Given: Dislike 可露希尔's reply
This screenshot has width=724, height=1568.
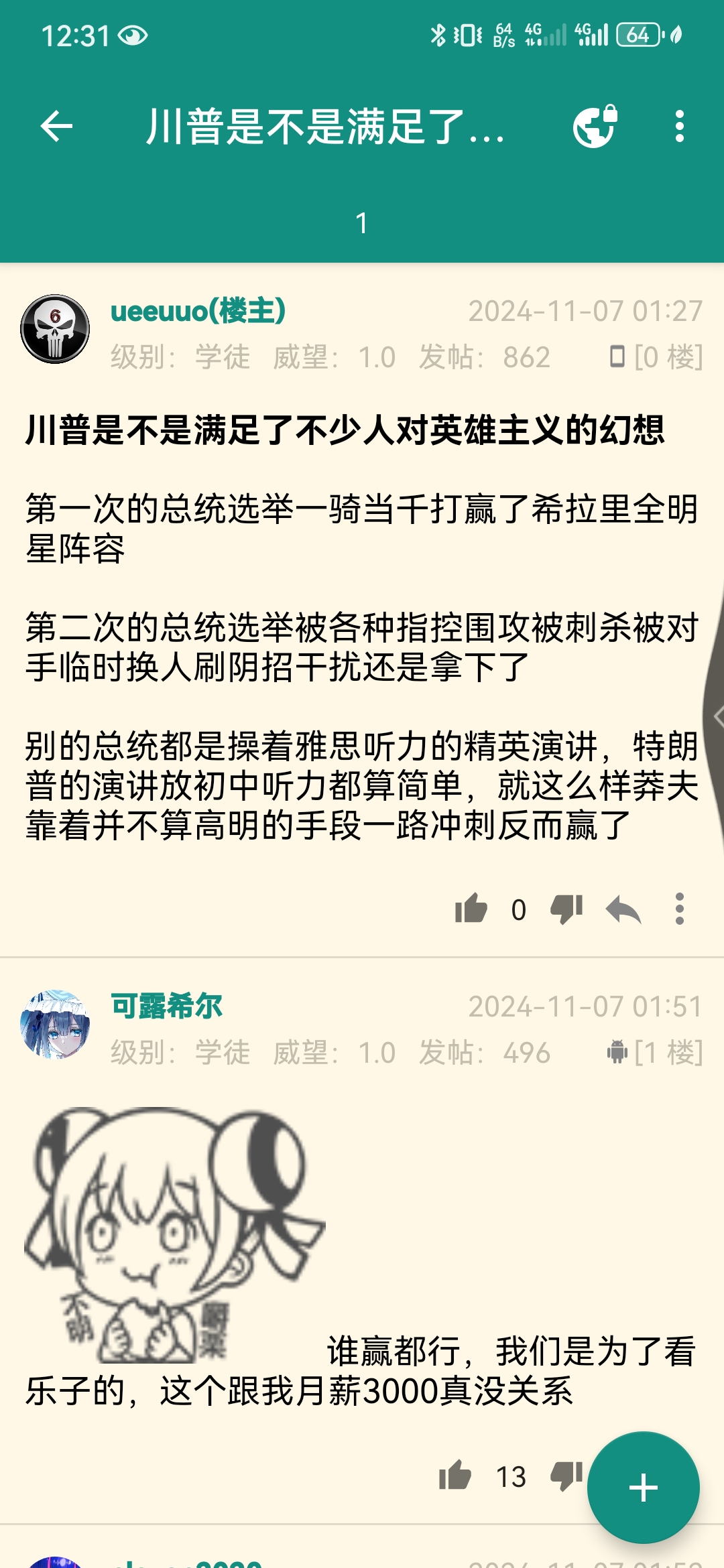Looking at the screenshot, I should click(x=566, y=1476).
